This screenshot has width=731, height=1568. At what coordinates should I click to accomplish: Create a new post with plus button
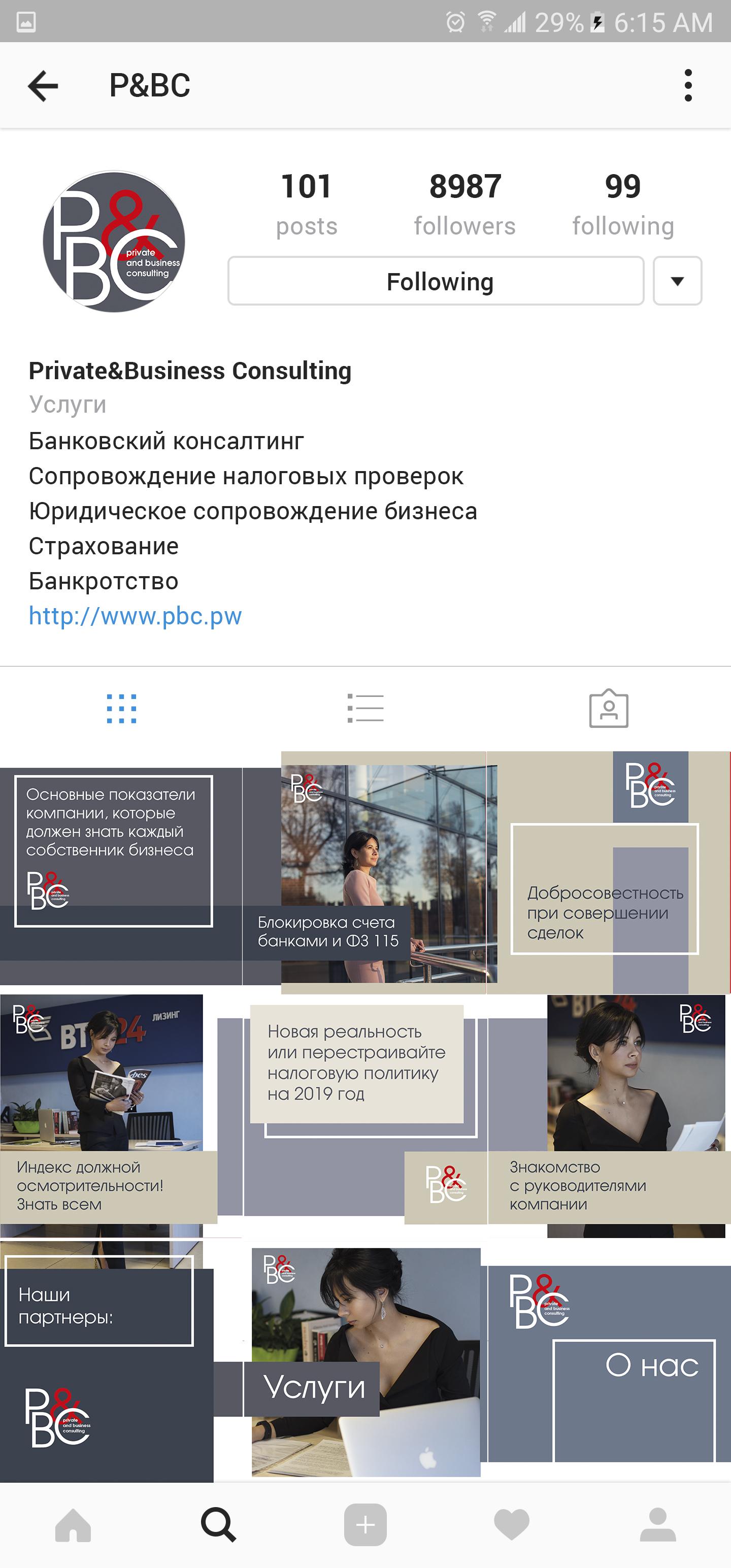coord(365,1525)
